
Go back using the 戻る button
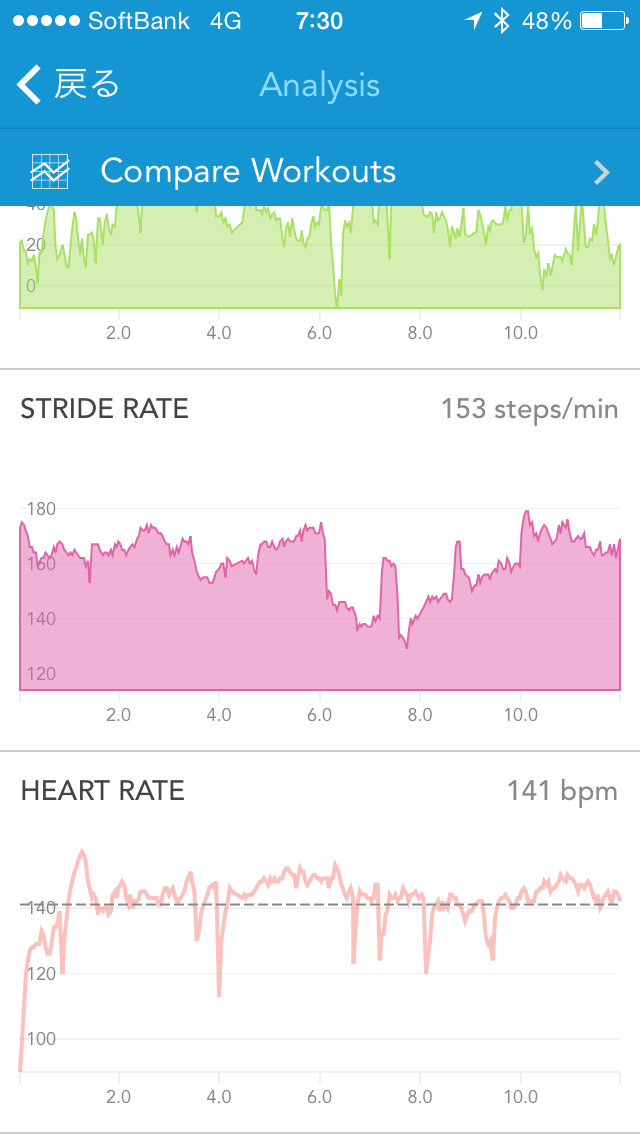(x=68, y=85)
